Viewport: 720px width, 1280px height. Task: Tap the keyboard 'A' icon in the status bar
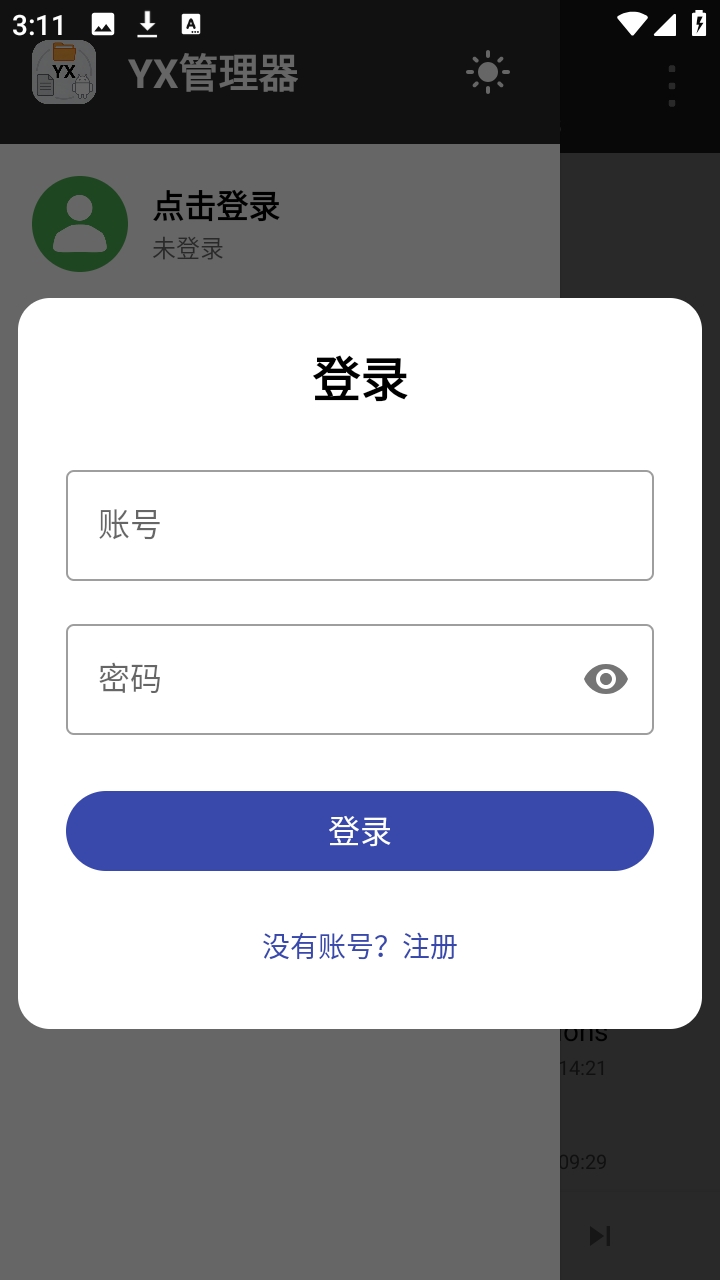click(x=190, y=23)
